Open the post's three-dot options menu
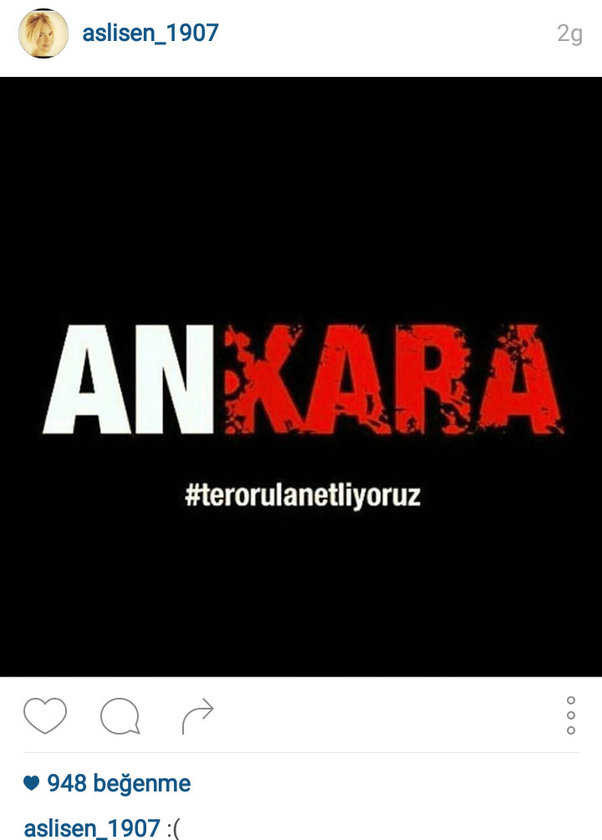The image size is (602, 840). coord(571,716)
